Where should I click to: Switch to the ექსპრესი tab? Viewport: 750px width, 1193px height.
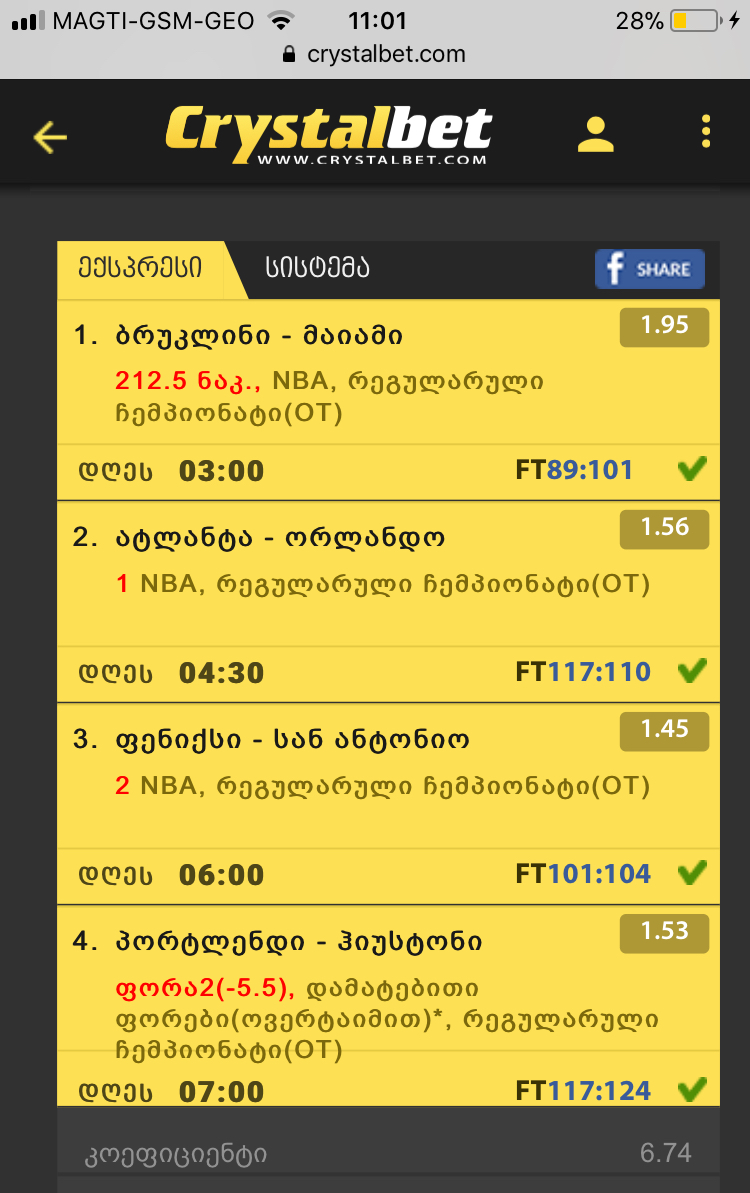141,268
